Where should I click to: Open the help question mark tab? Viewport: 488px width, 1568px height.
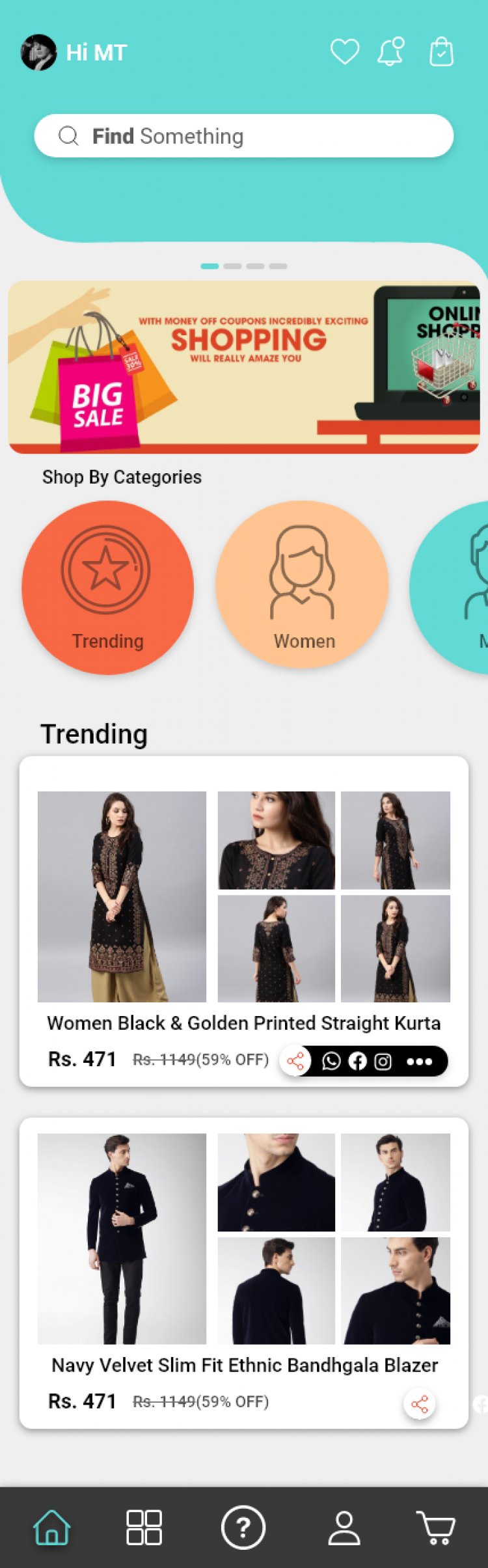243,1527
